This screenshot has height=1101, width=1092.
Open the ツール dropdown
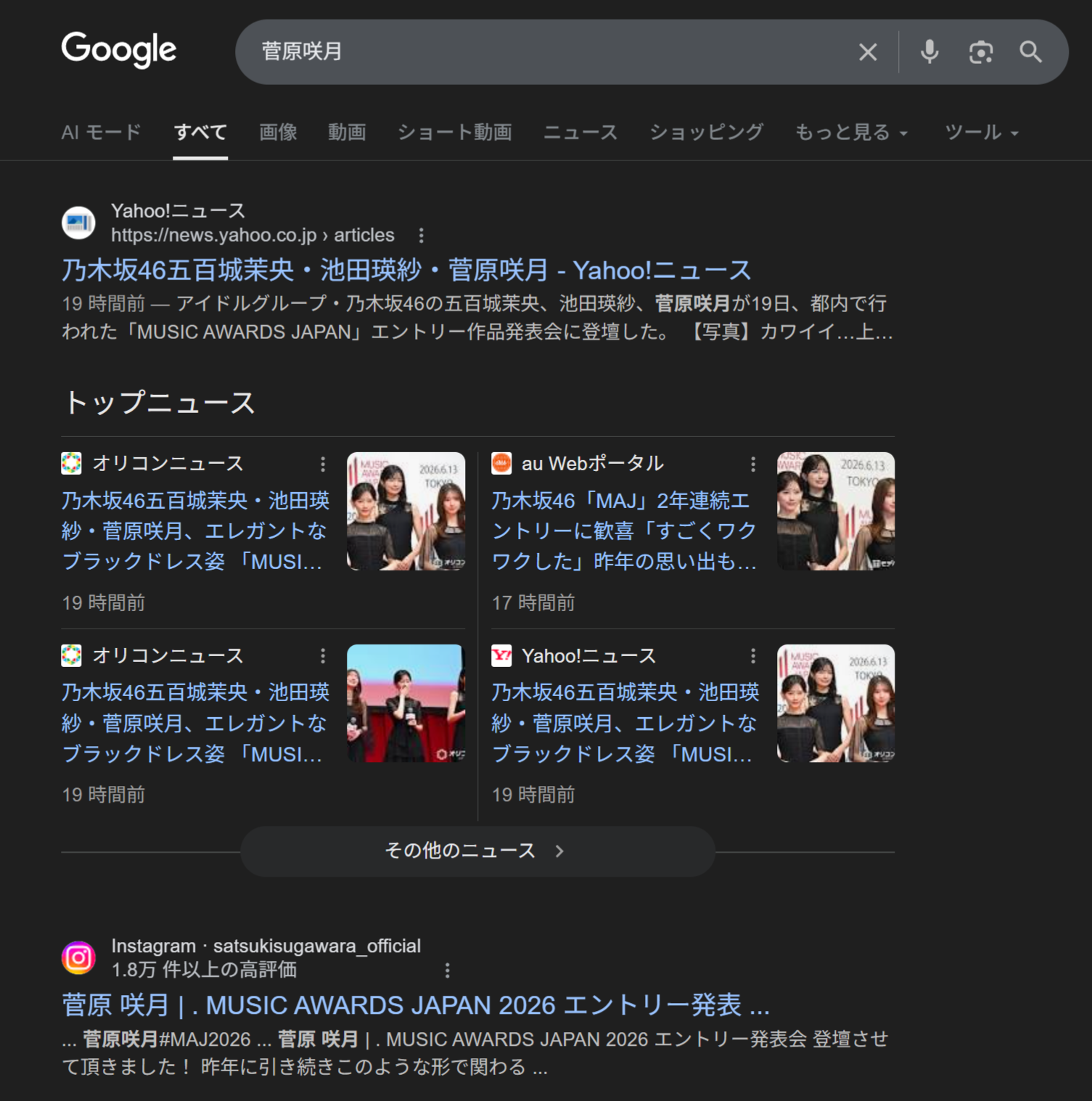click(x=981, y=132)
